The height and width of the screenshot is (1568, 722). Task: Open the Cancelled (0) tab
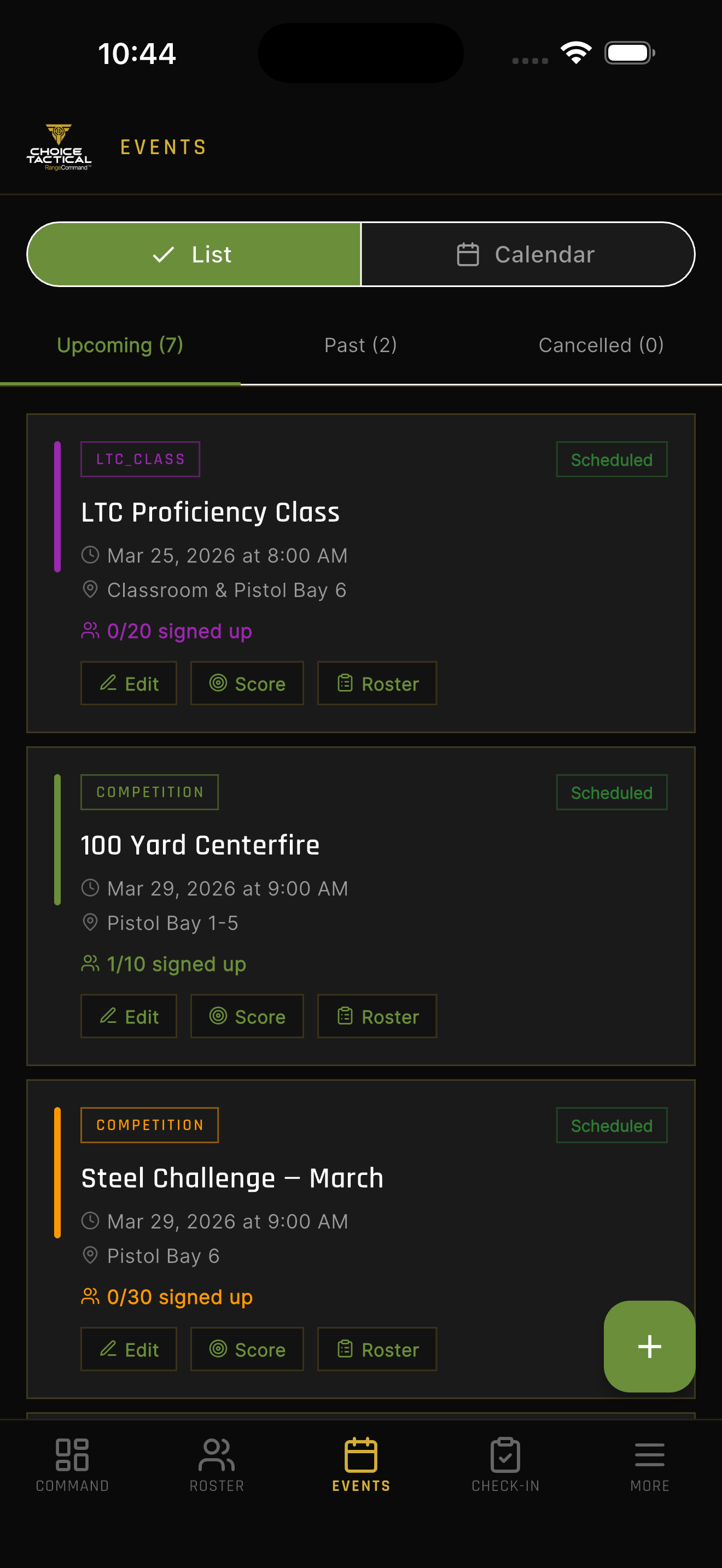[x=601, y=345]
